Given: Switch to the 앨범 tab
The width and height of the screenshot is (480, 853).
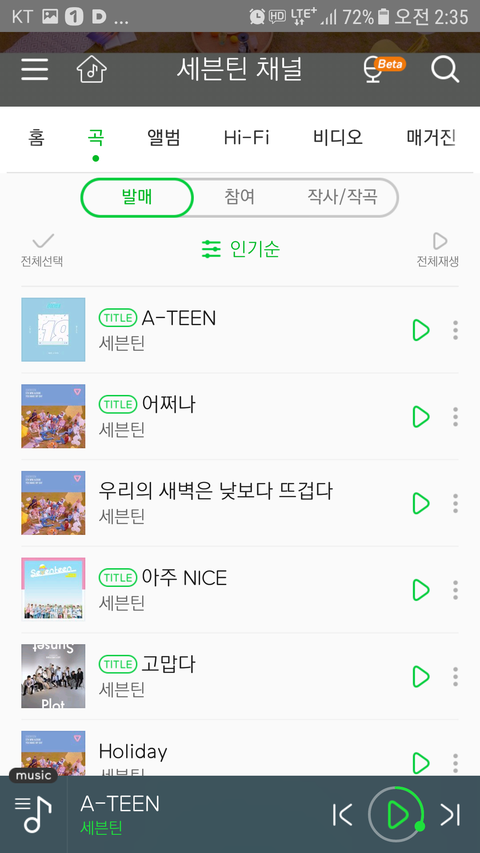Looking at the screenshot, I should (x=163, y=138).
